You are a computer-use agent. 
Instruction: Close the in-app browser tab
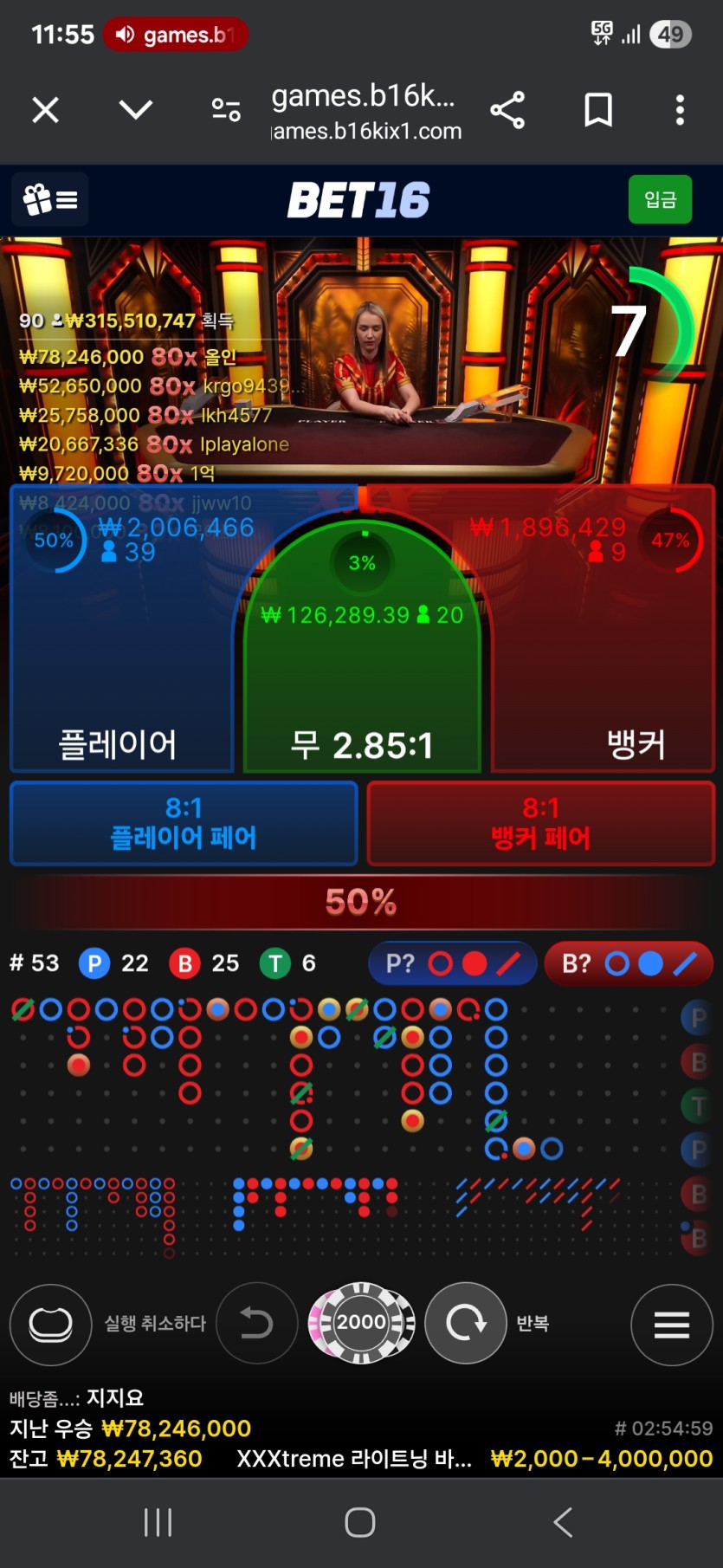[x=45, y=110]
